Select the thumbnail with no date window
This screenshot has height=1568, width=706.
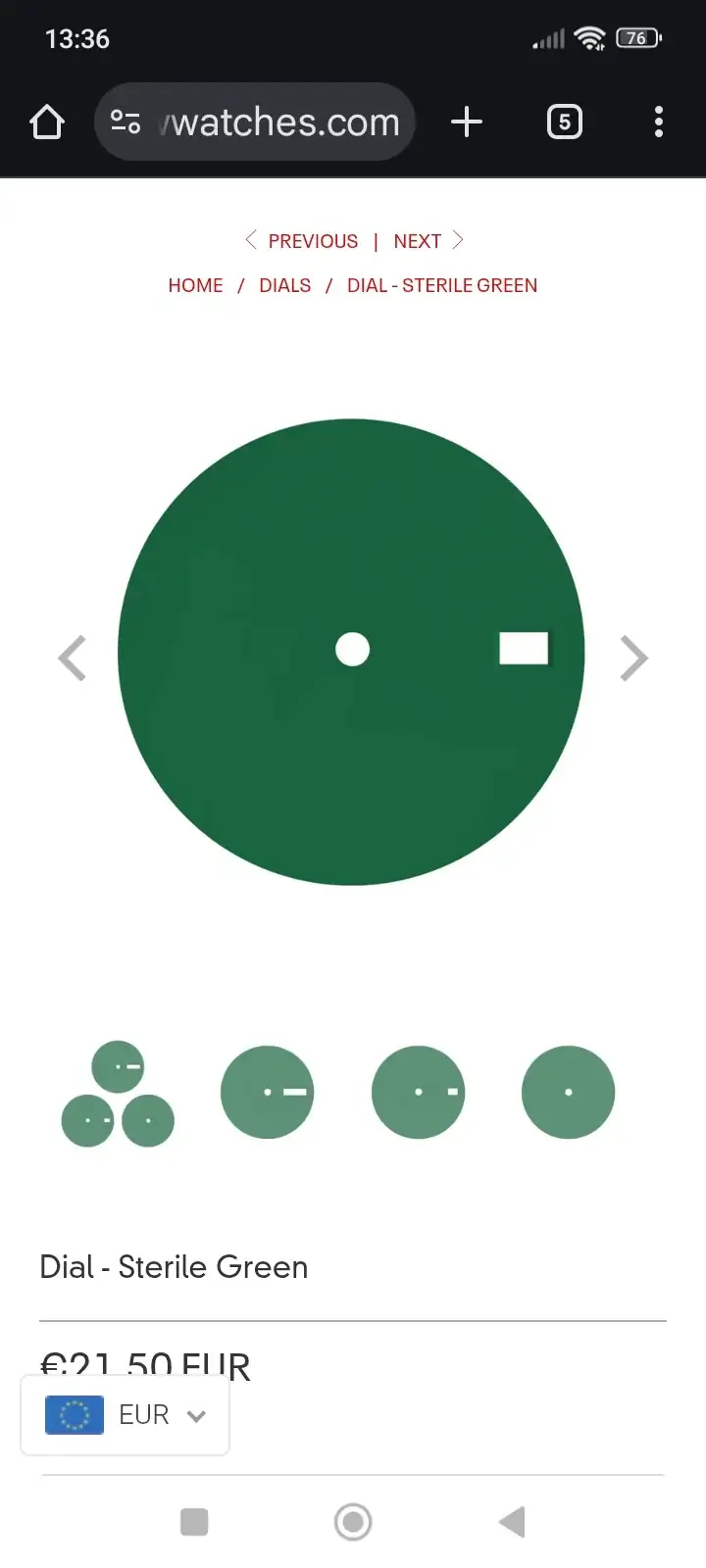(568, 1092)
